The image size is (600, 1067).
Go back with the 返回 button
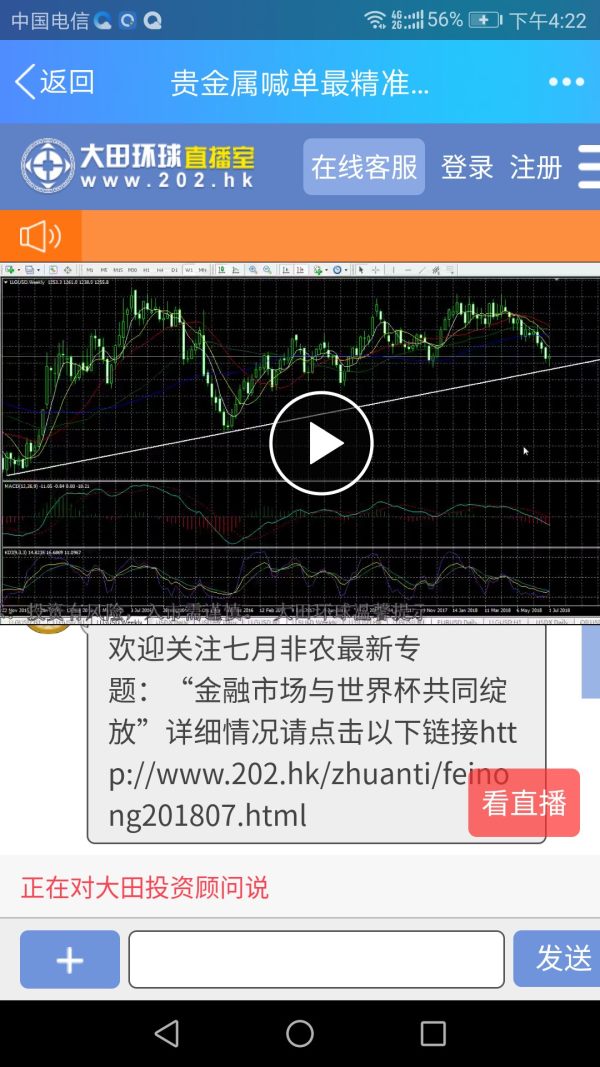coord(55,82)
